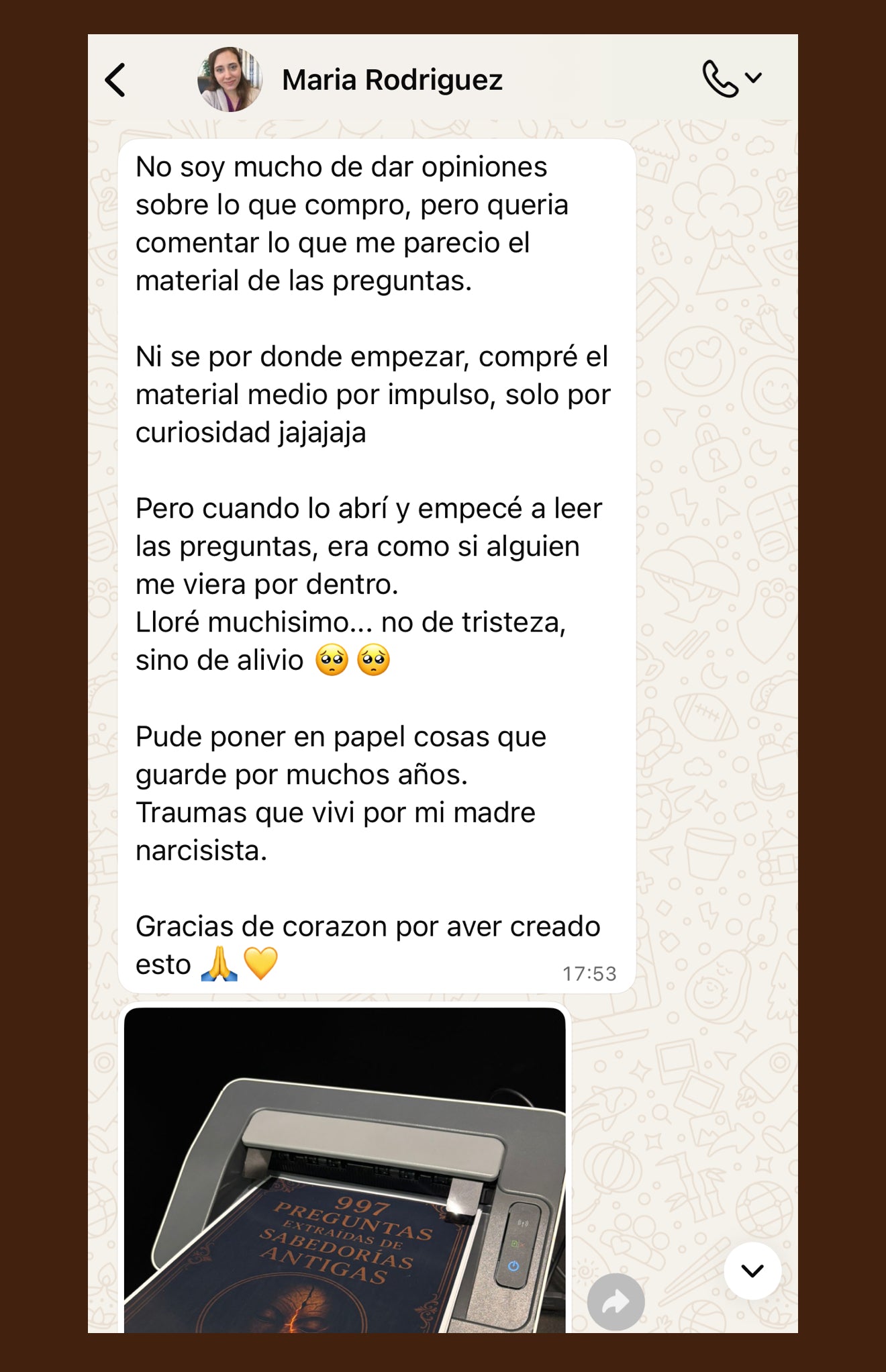Open Maria Rodriguez's profile picture
Screen dimensions: 886x1372
[x=230, y=80]
